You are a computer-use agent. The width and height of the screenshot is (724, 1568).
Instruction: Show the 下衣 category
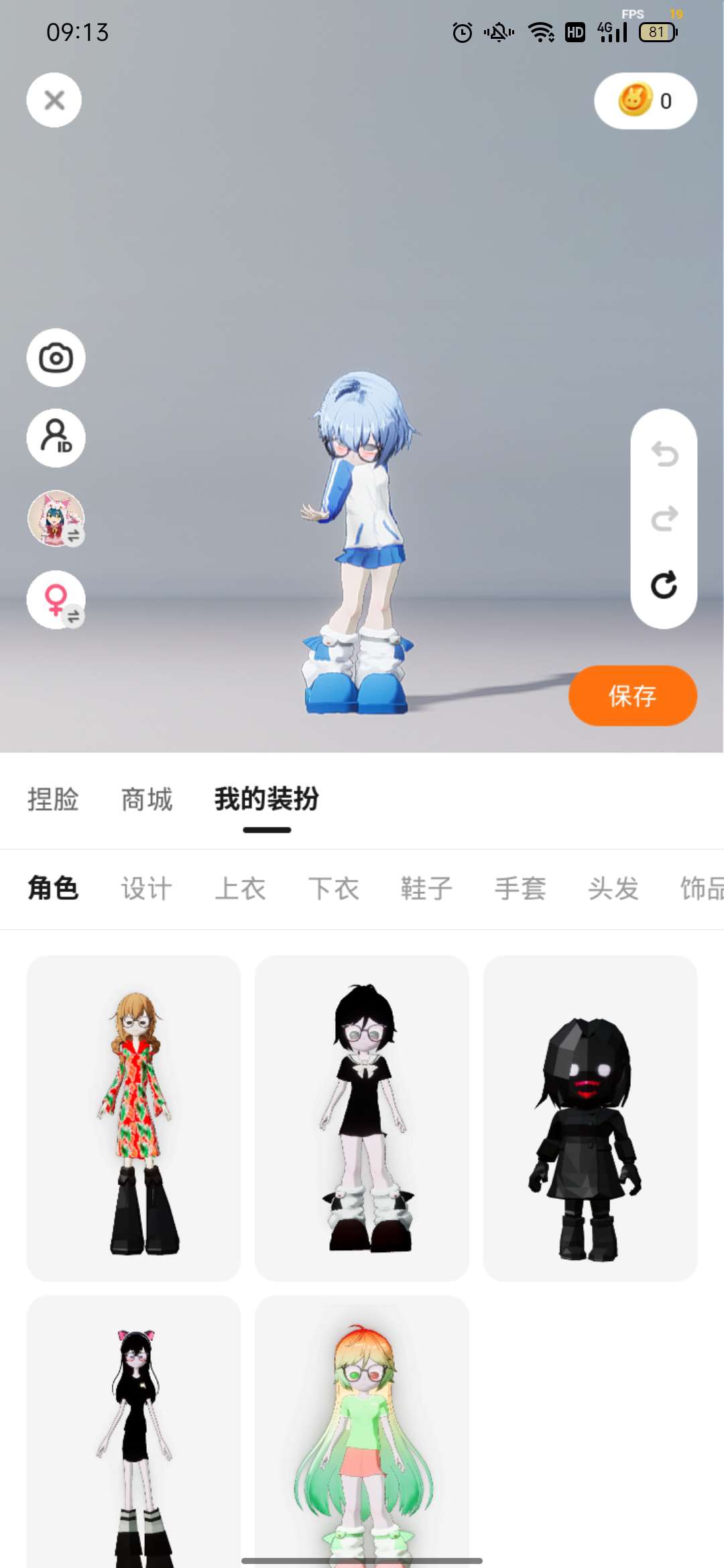pos(333,889)
